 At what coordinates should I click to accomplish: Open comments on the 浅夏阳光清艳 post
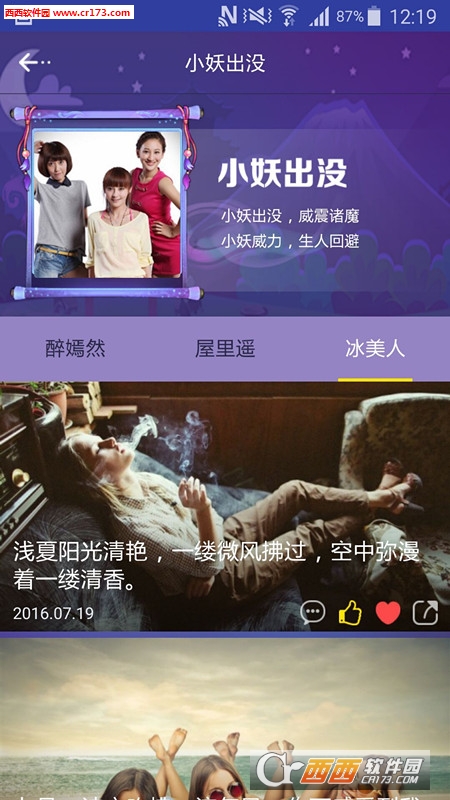313,612
